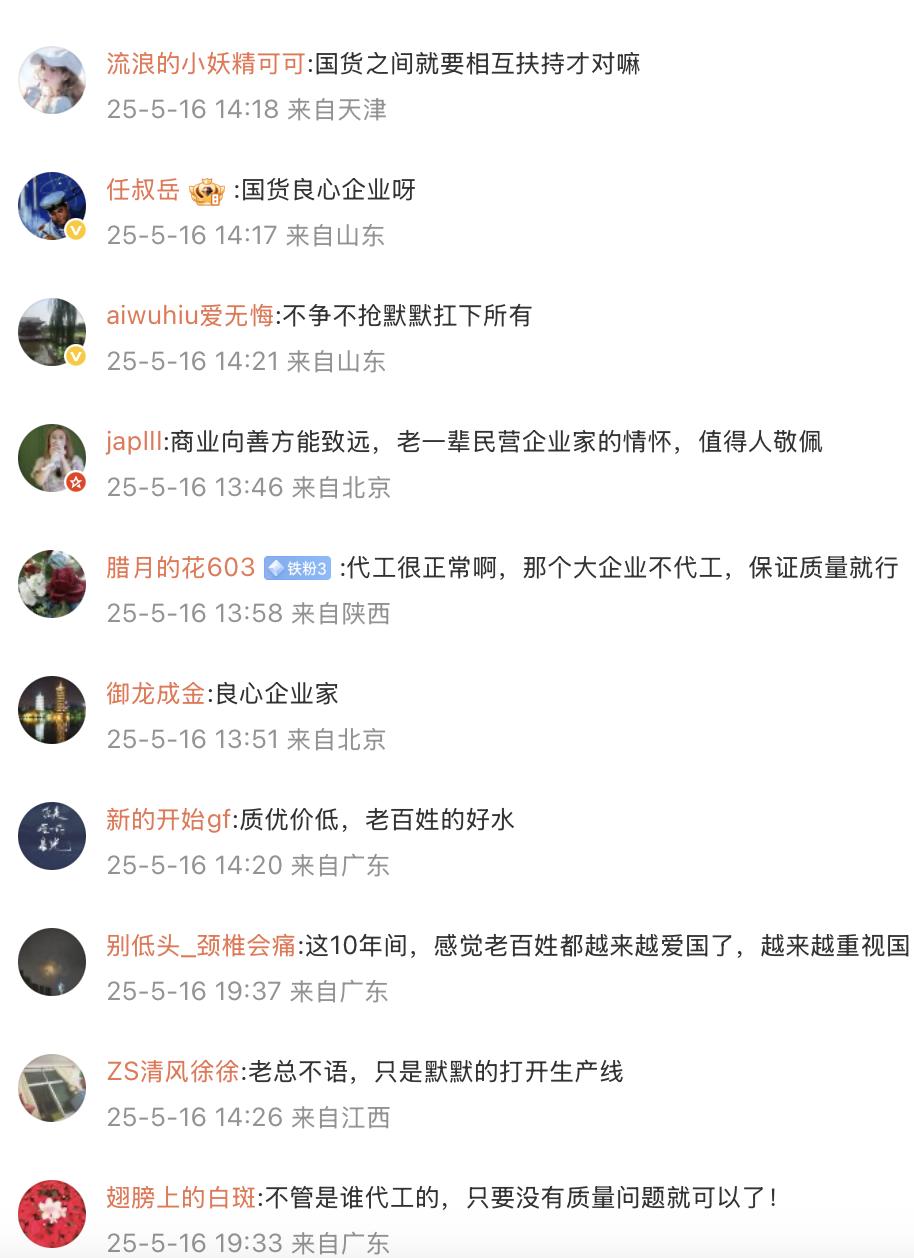Open 别低头_颈椎会痛's username link
The image size is (914, 1258).
(202, 946)
